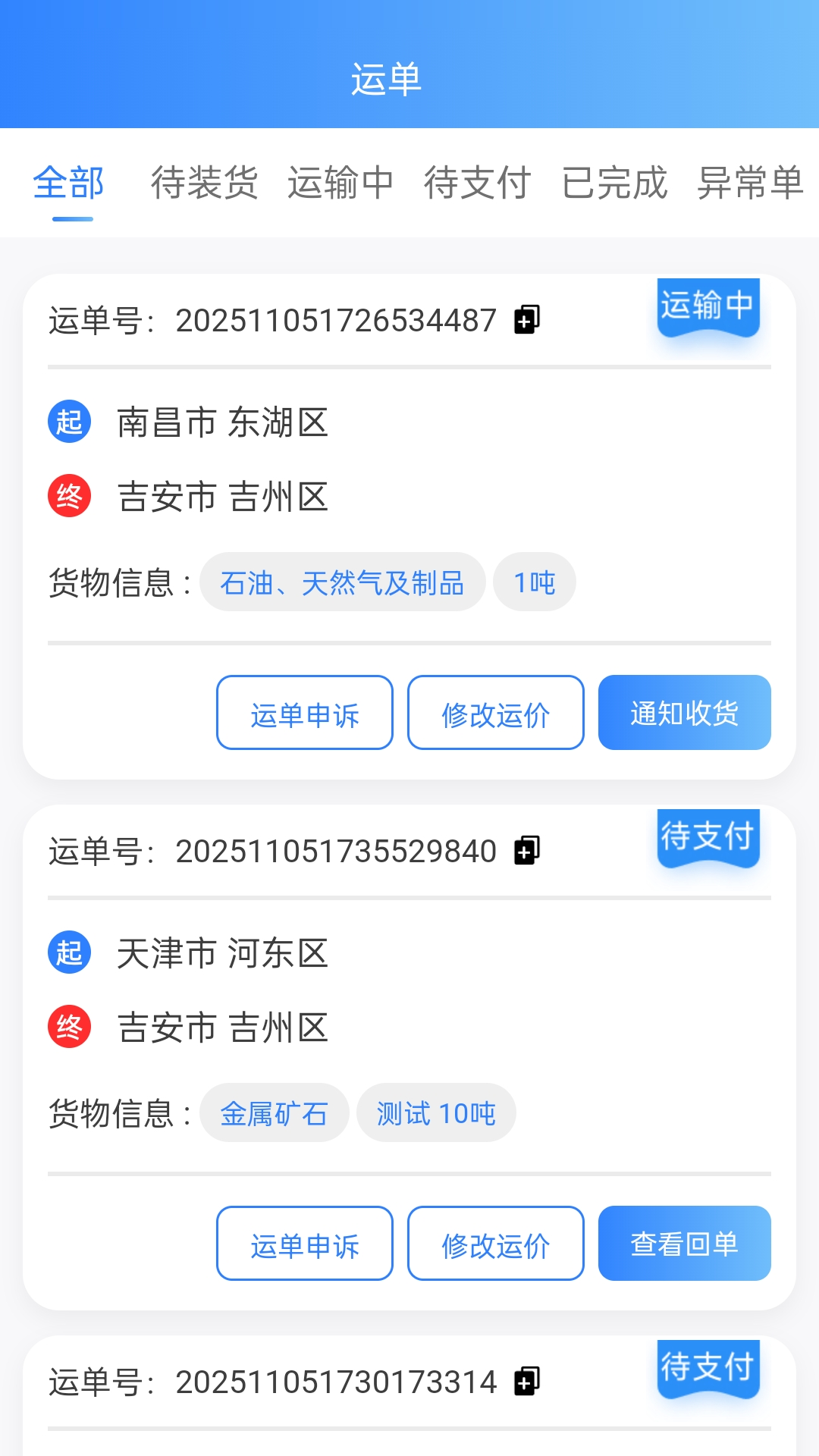Image resolution: width=819 pixels, height=1456 pixels.
Task: Click the 终 destination marker for 吉安市 吉州区
Action: click(x=69, y=497)
